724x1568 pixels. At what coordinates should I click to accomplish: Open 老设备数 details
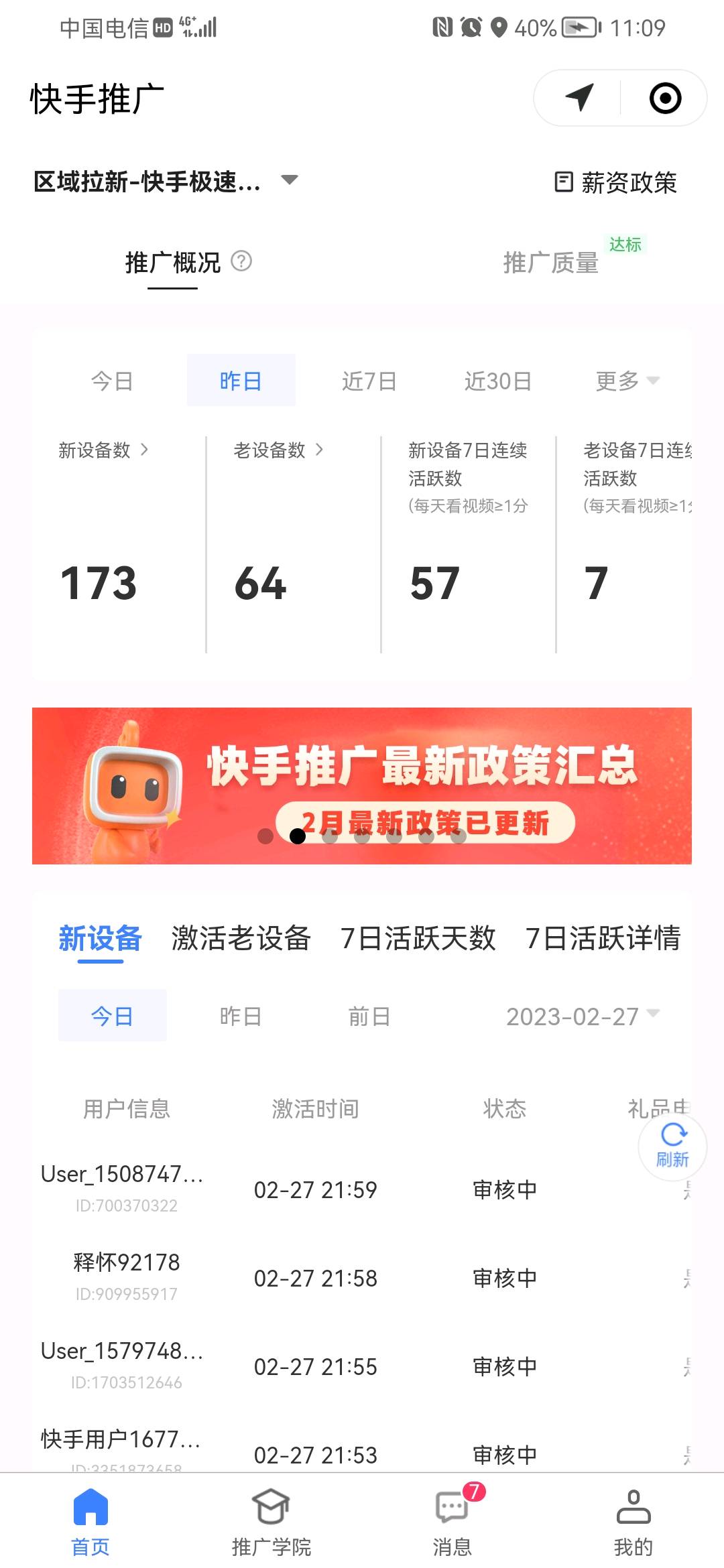[x=278, y=450]
